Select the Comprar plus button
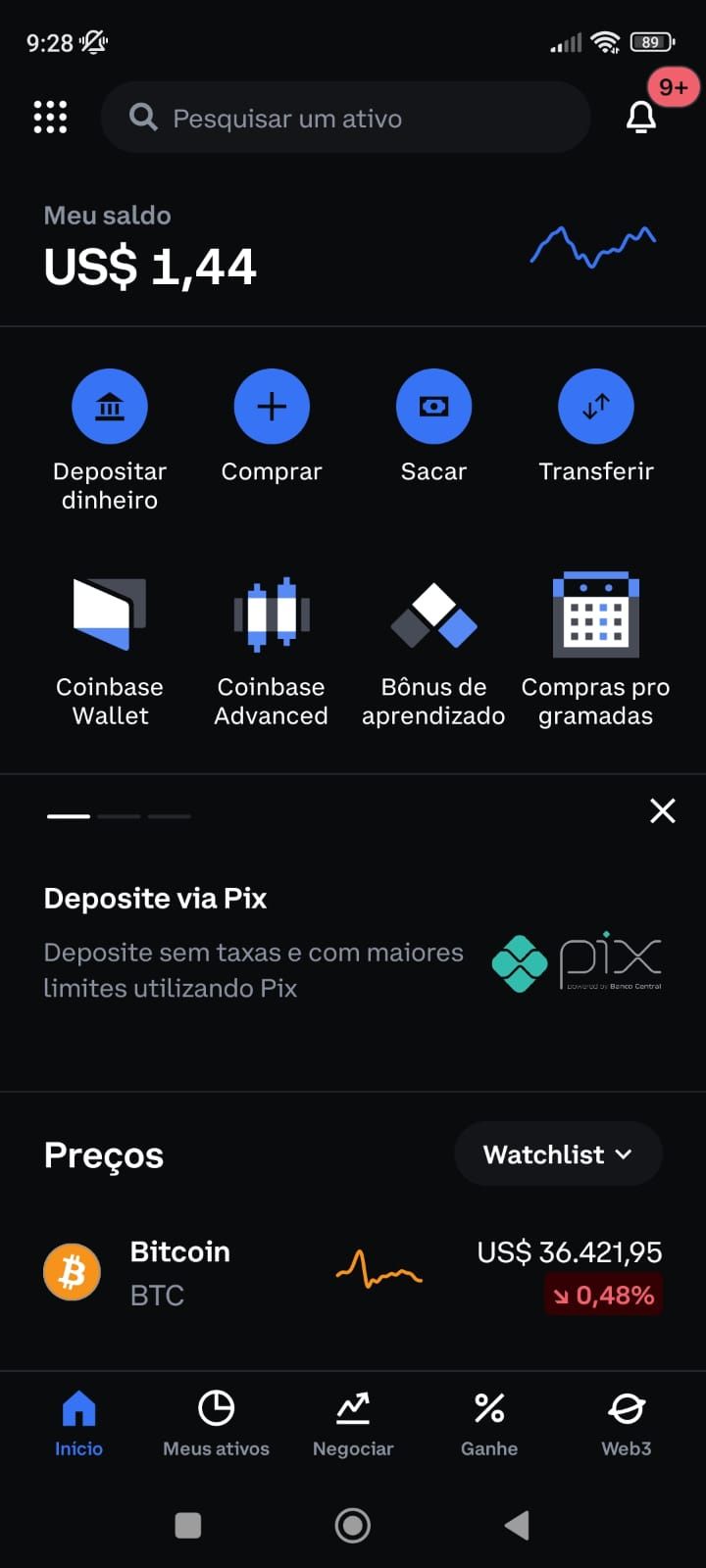This screenshot has width=706, height=1568. [272, 407]
